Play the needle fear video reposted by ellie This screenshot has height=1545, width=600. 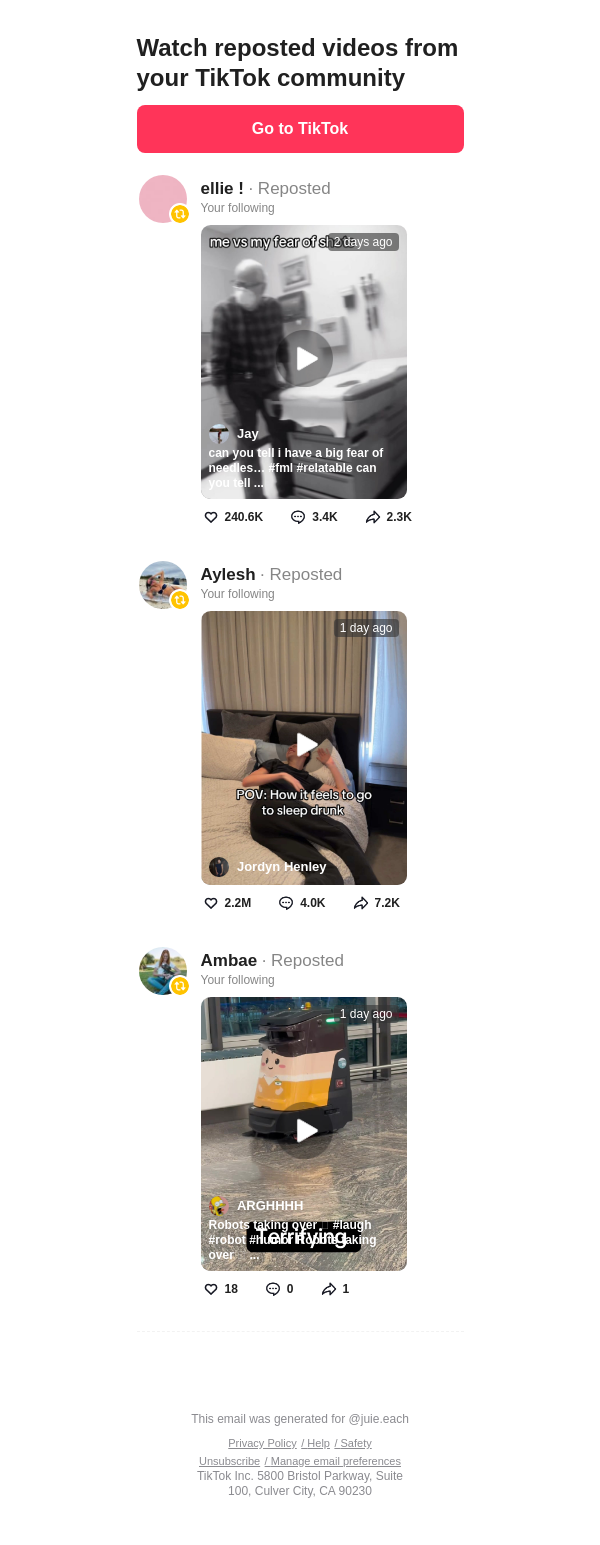(x=305, y=358)
